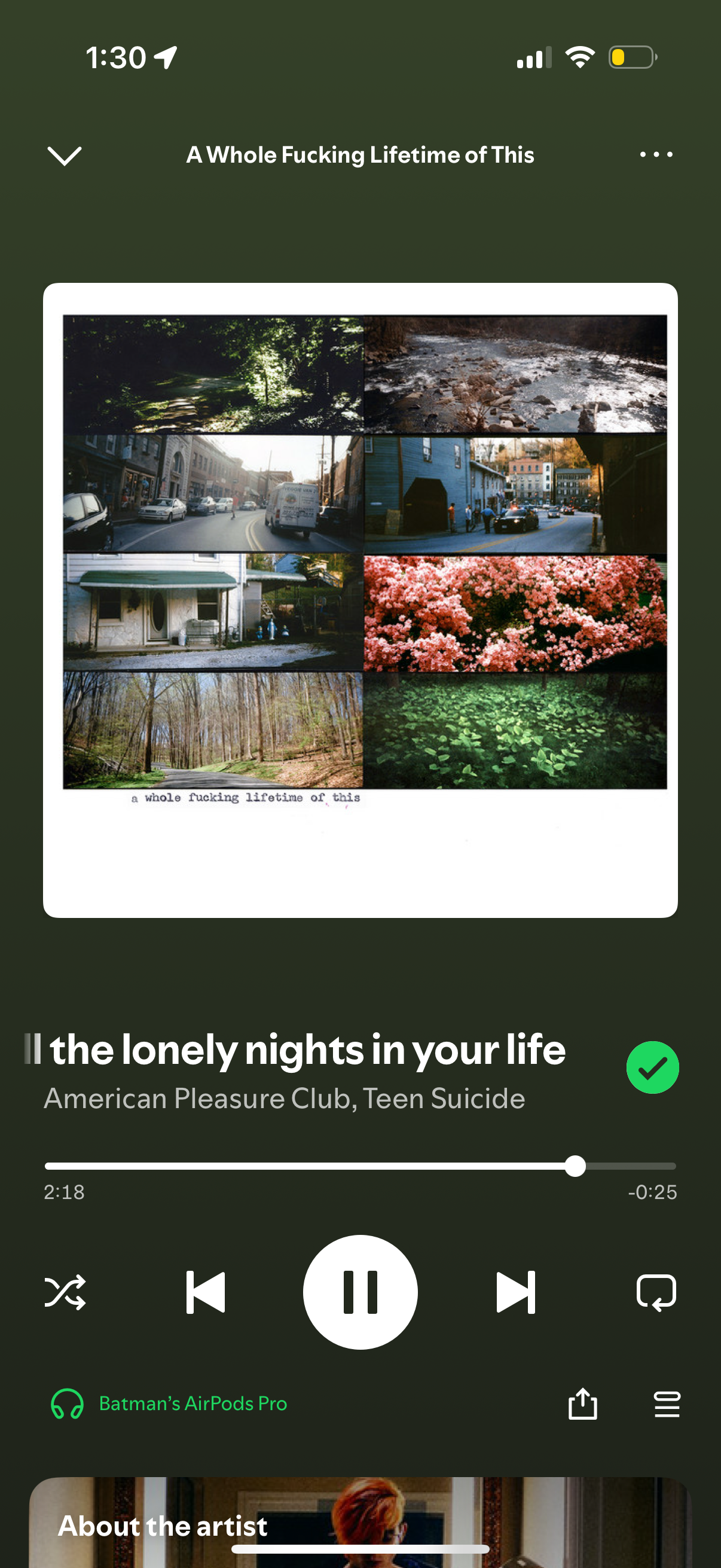721x1568 pixels.
Task: Open the three-dot more options menu
Action: pos(655,155)
